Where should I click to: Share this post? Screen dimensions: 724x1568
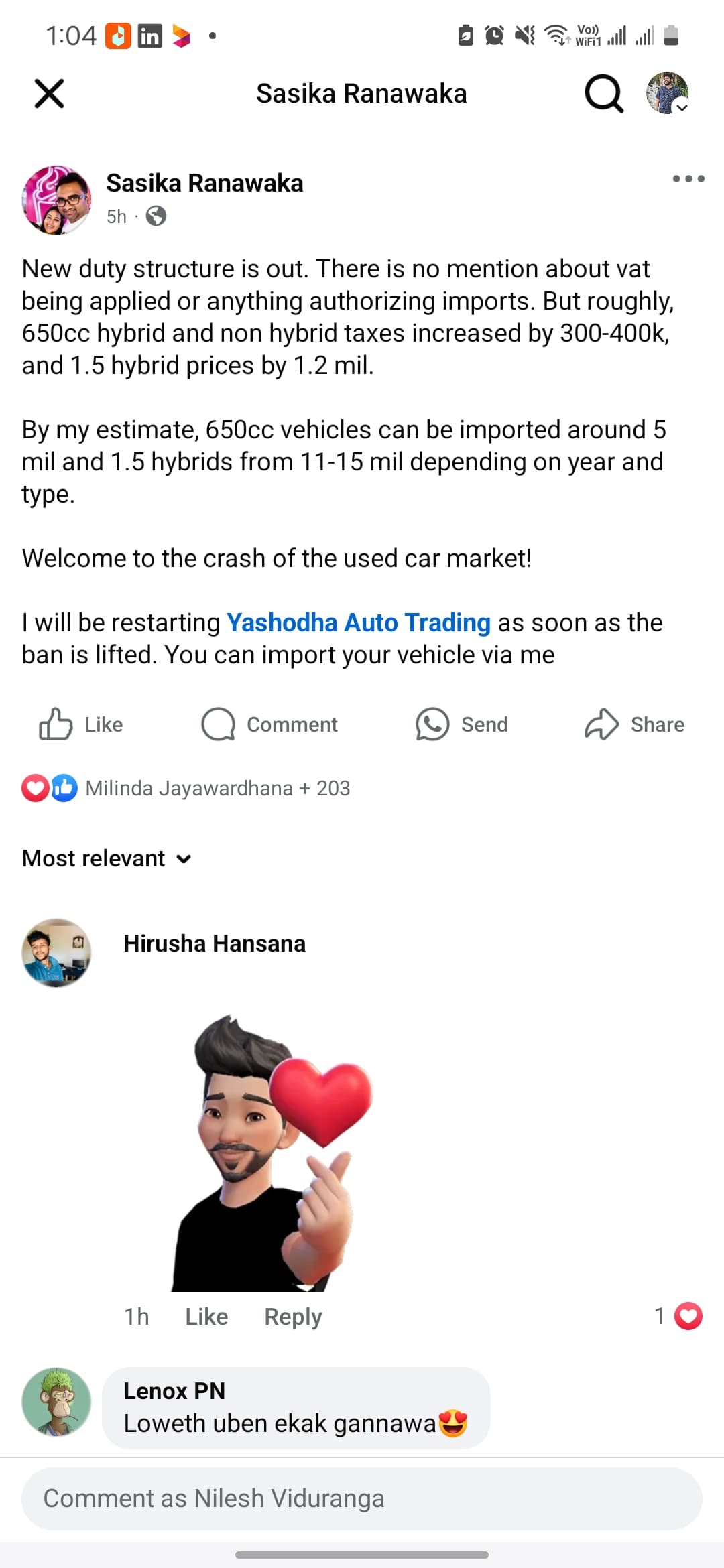click(634, 724)
